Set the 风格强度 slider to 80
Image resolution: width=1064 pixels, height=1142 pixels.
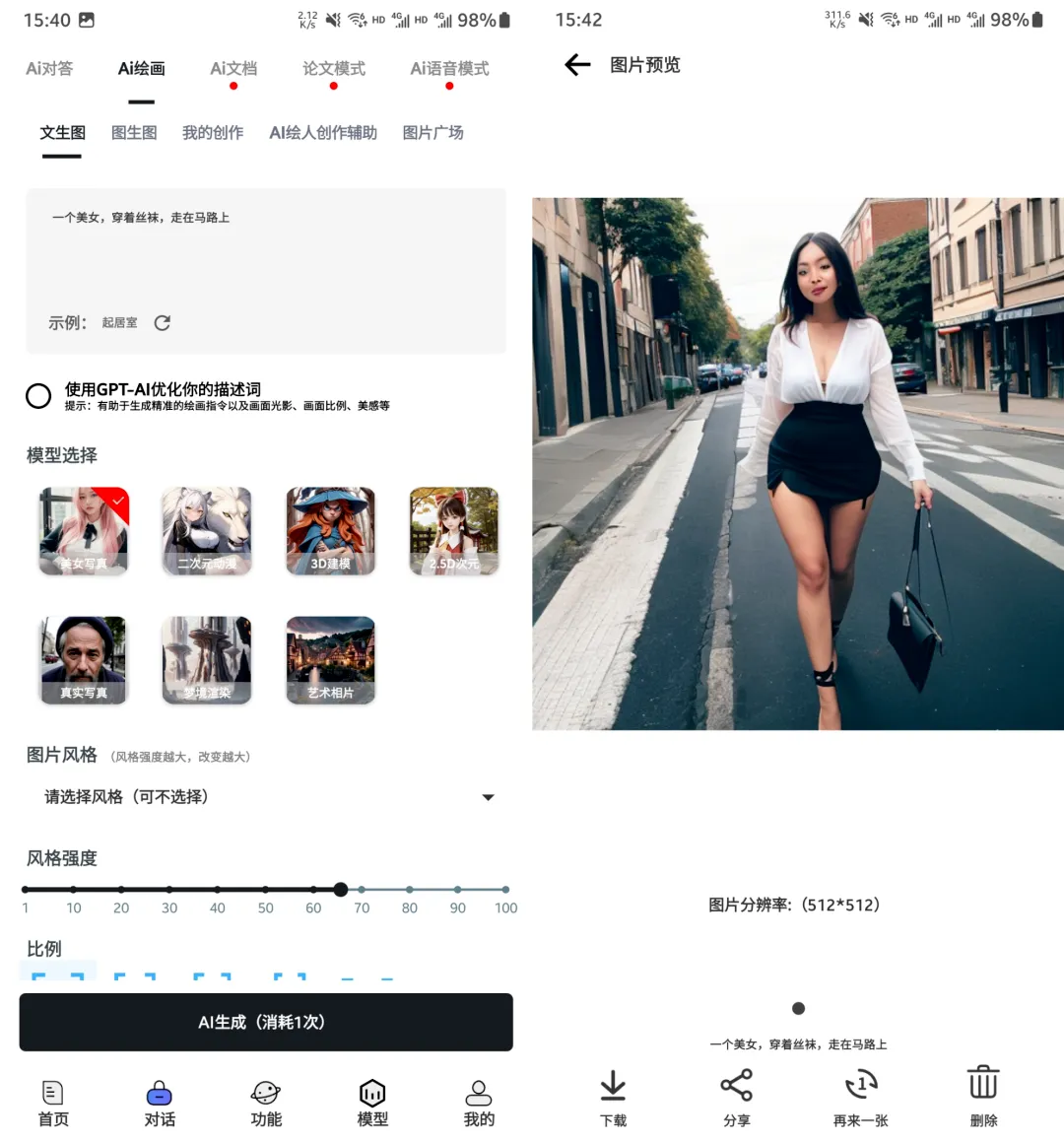point(410,889)
